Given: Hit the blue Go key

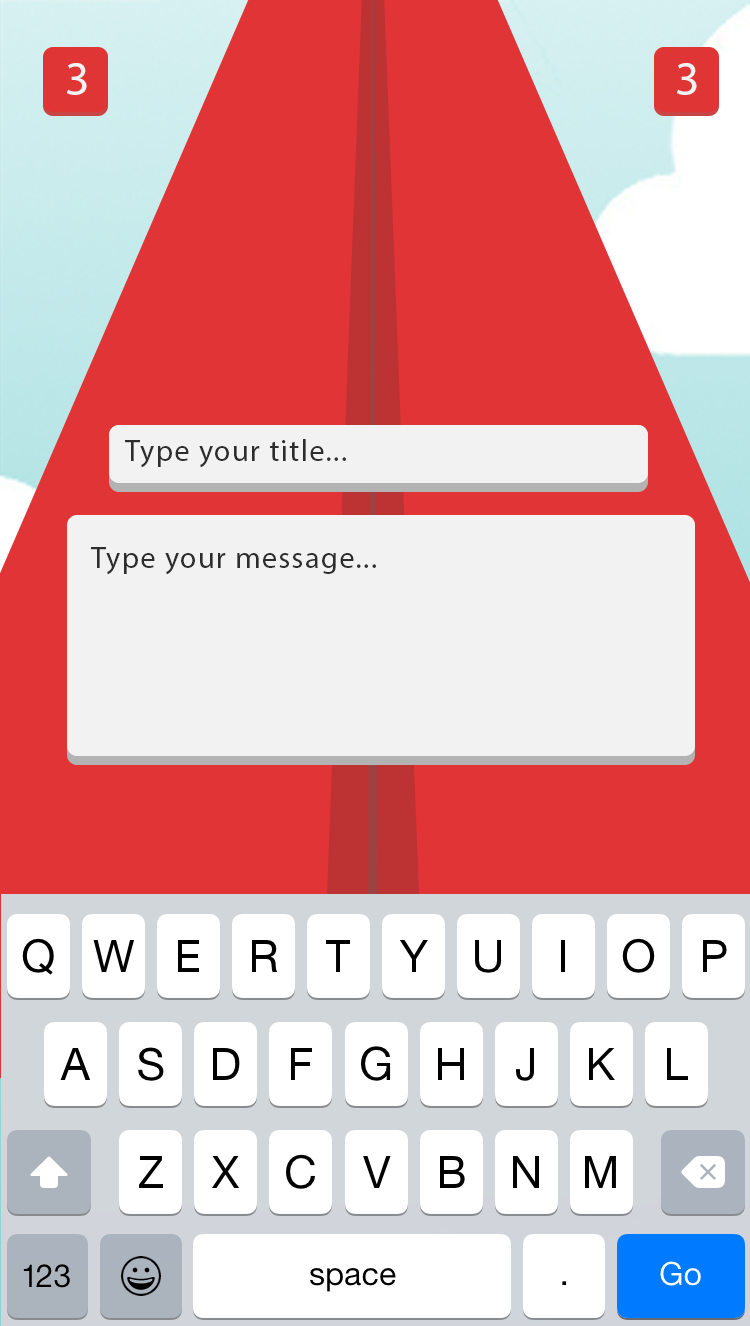Looking at the screenshot, I should [x=680, y=1275].
